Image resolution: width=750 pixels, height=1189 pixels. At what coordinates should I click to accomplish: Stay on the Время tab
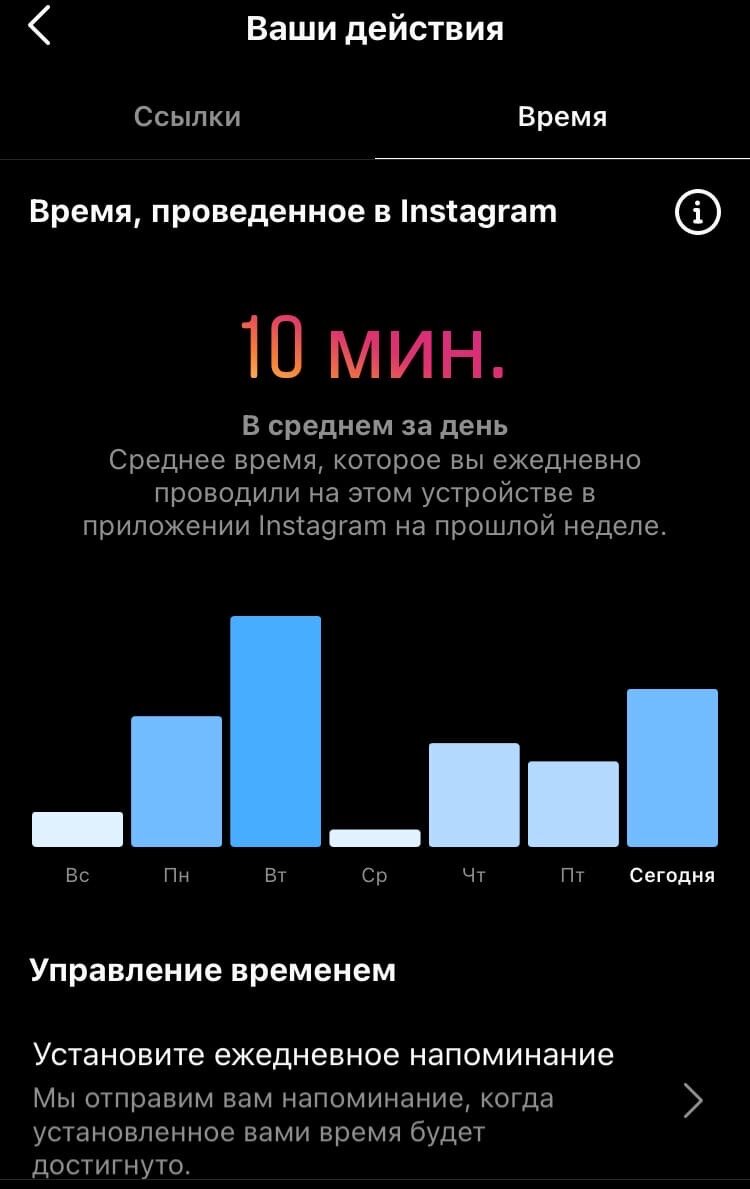562,115
